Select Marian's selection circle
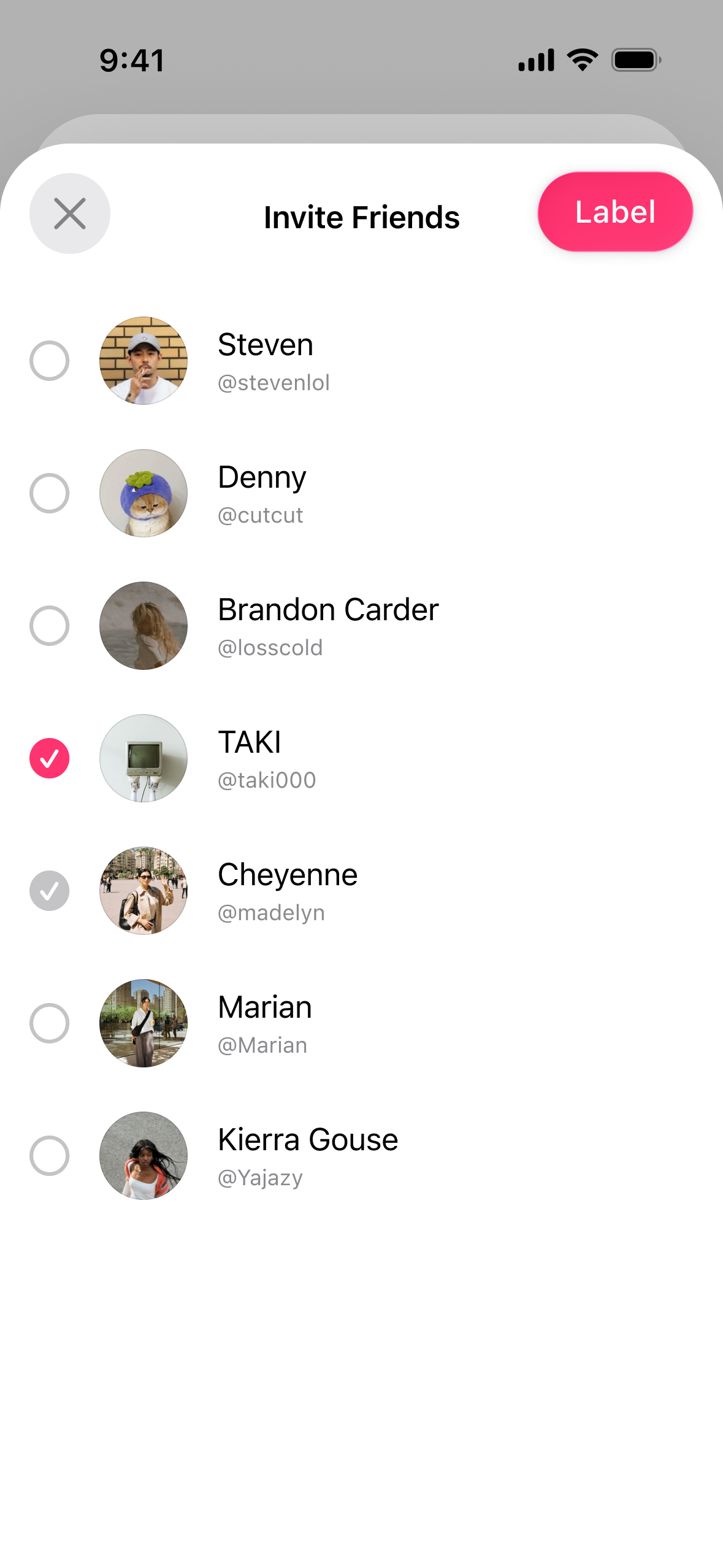 50,1023
